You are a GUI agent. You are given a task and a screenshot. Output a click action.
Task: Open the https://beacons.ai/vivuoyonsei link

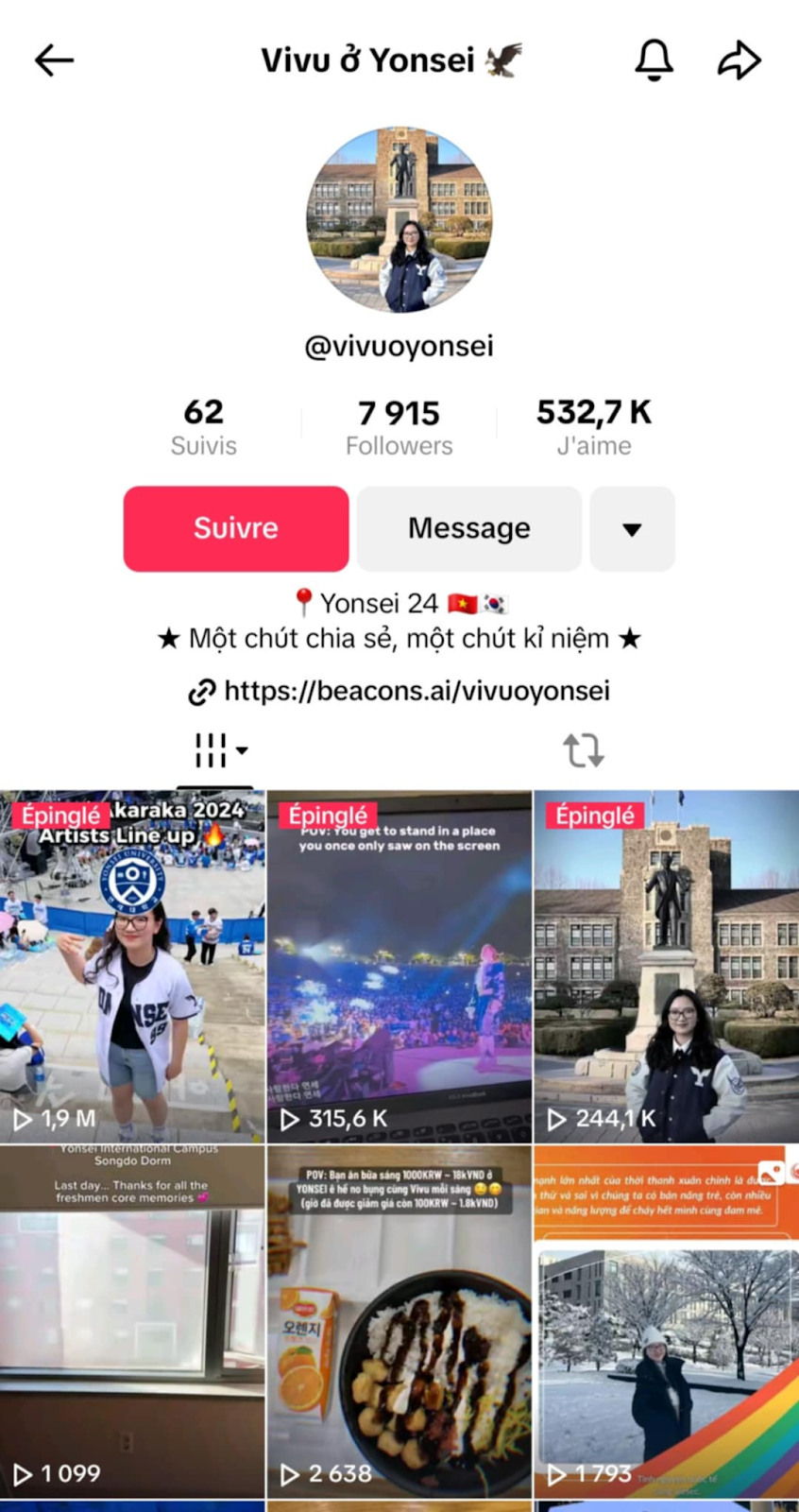click(416, 691)
